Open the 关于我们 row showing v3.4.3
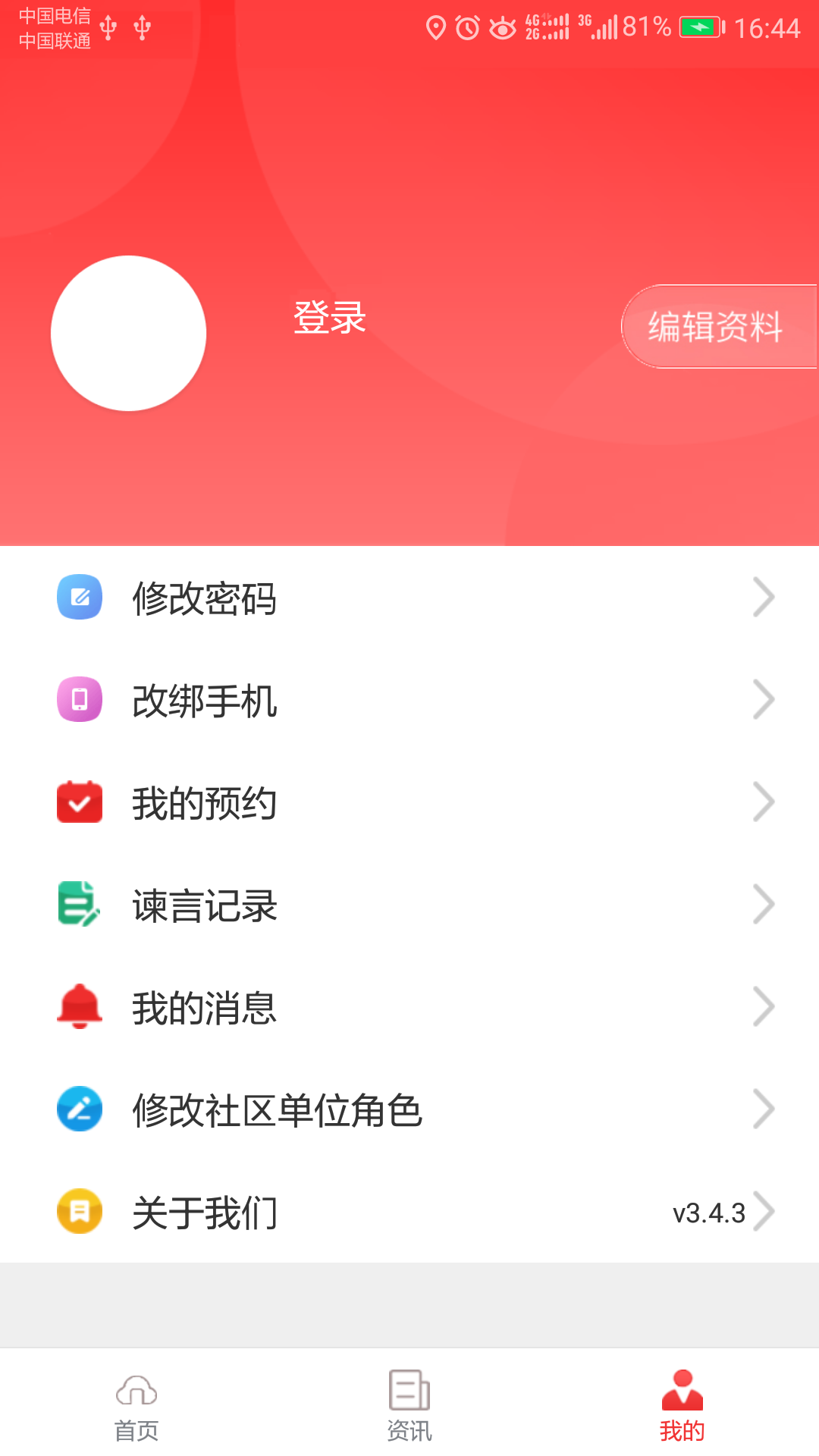This screenshot has width=819, height=1456. point(409,1212)
